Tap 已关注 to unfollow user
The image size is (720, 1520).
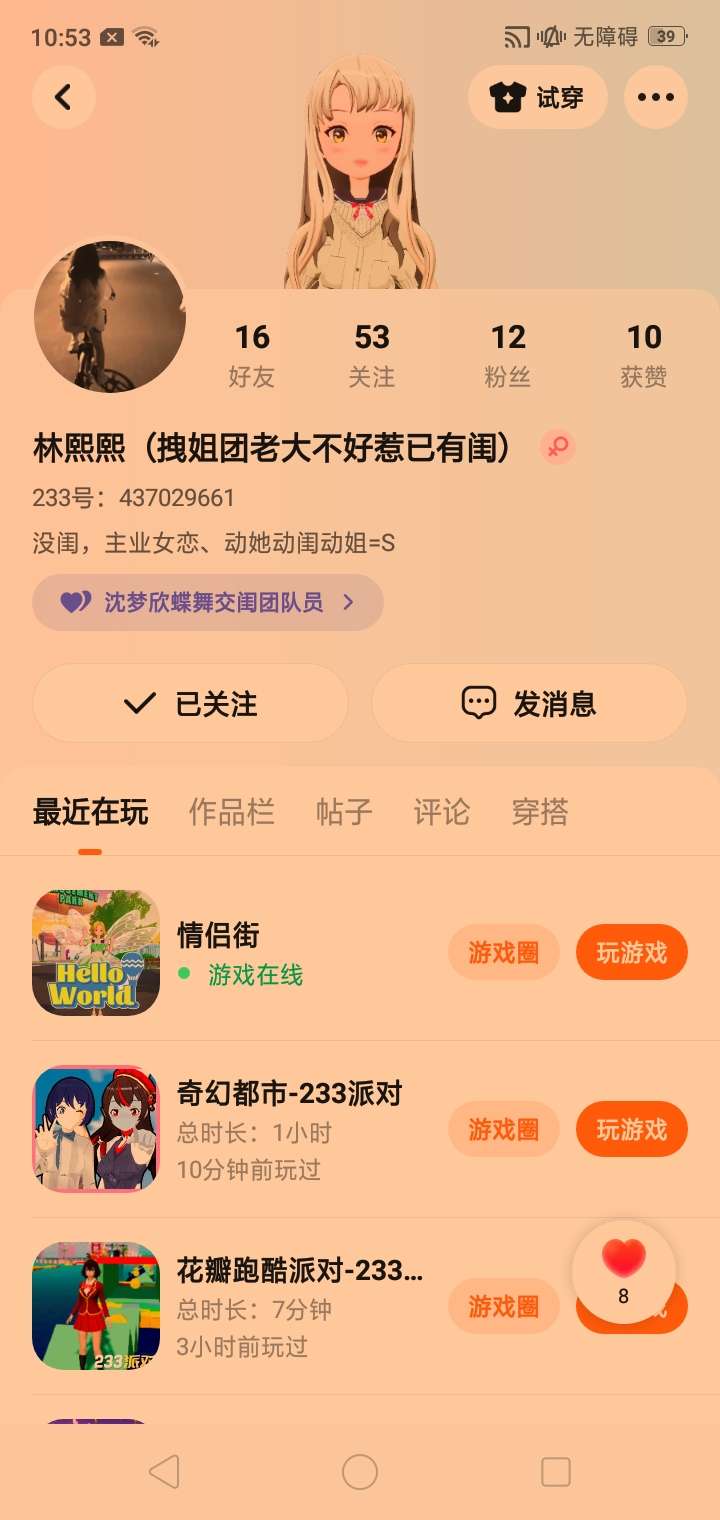pyautogui.click(x=190, y=703)
